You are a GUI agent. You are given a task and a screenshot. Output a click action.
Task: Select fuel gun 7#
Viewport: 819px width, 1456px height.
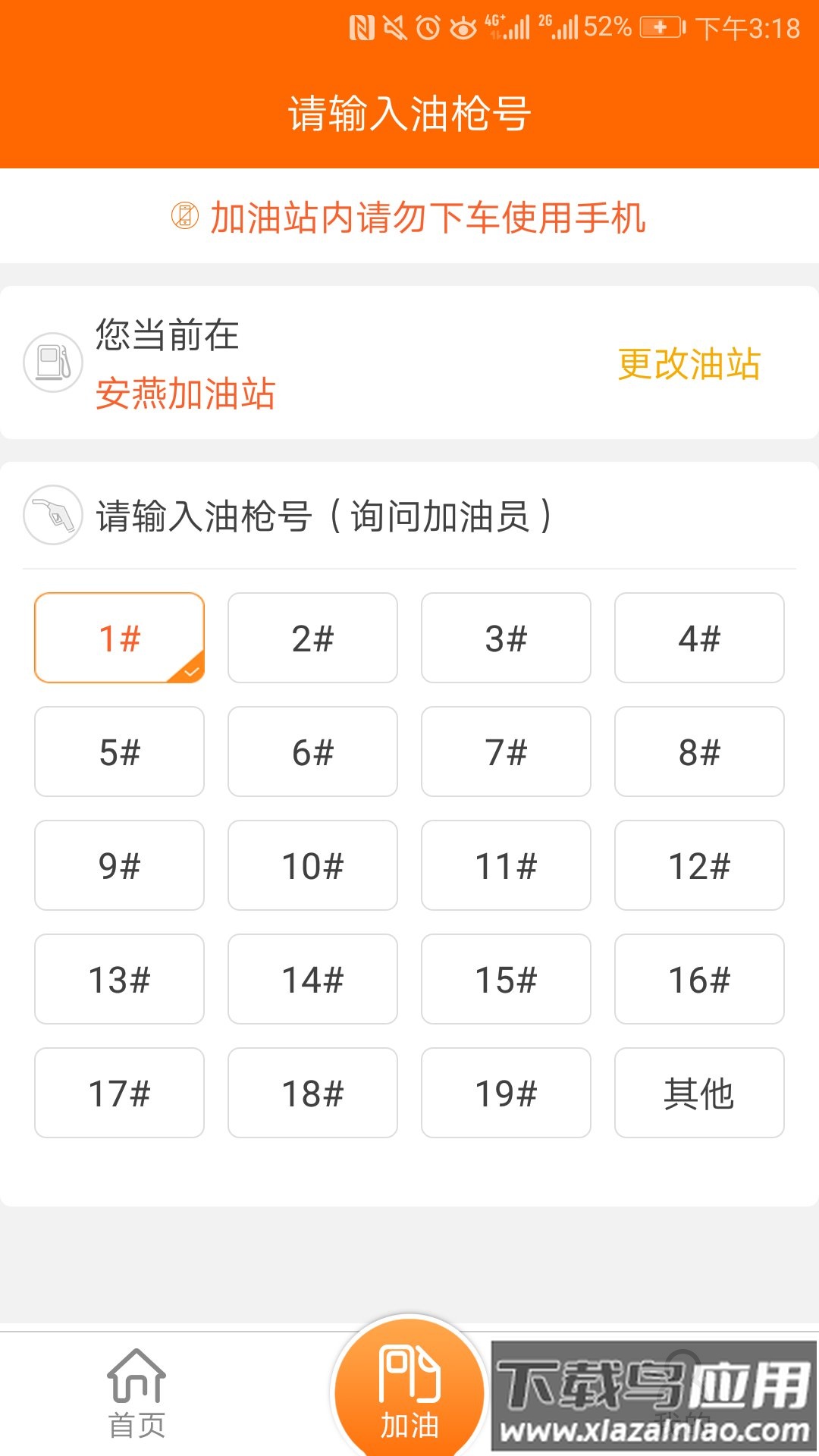pos(506,752)
